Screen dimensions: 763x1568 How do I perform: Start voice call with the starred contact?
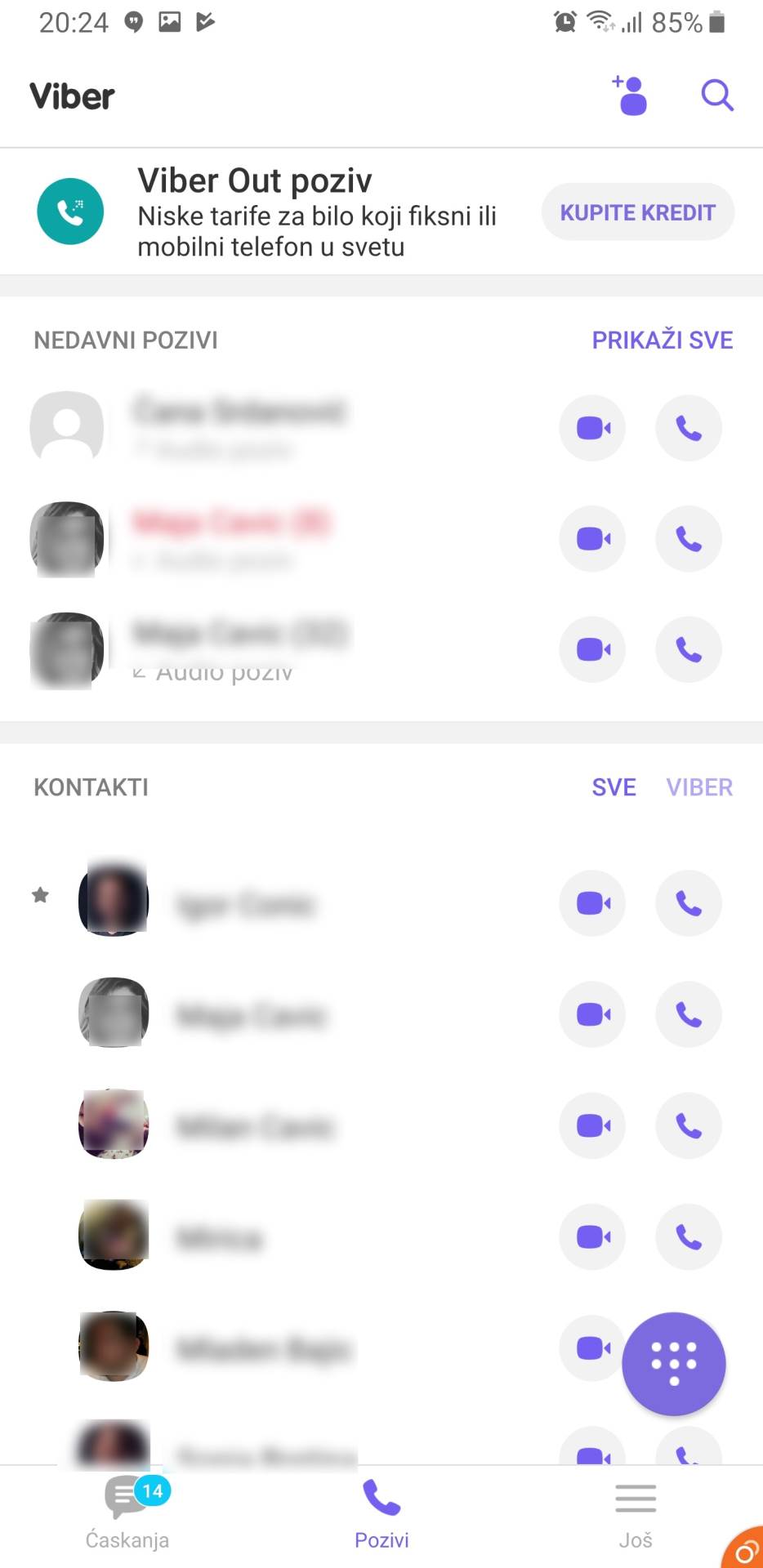[689, 903]
